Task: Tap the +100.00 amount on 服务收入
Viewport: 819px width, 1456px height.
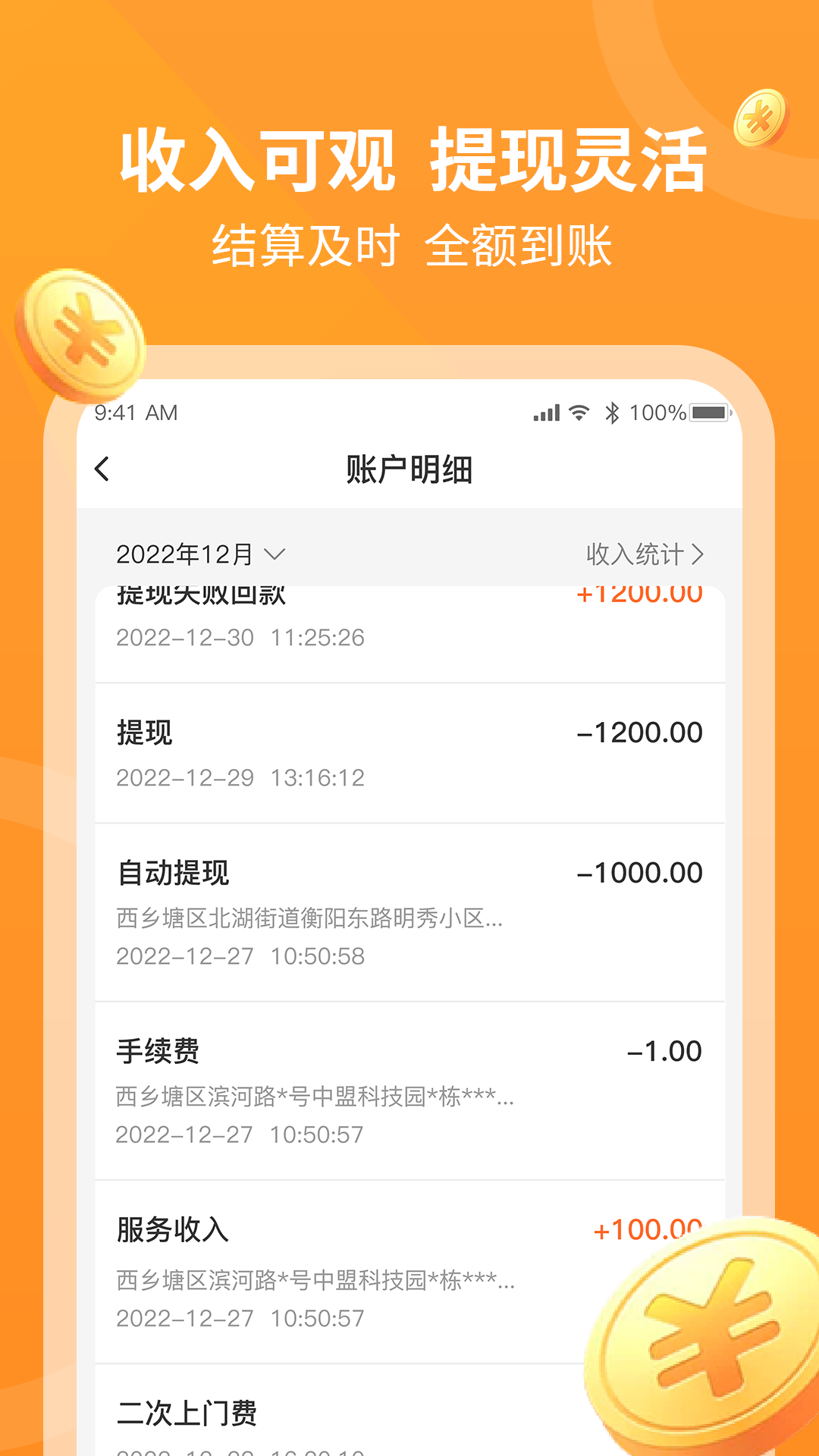Action: (x=648, y=1230)
